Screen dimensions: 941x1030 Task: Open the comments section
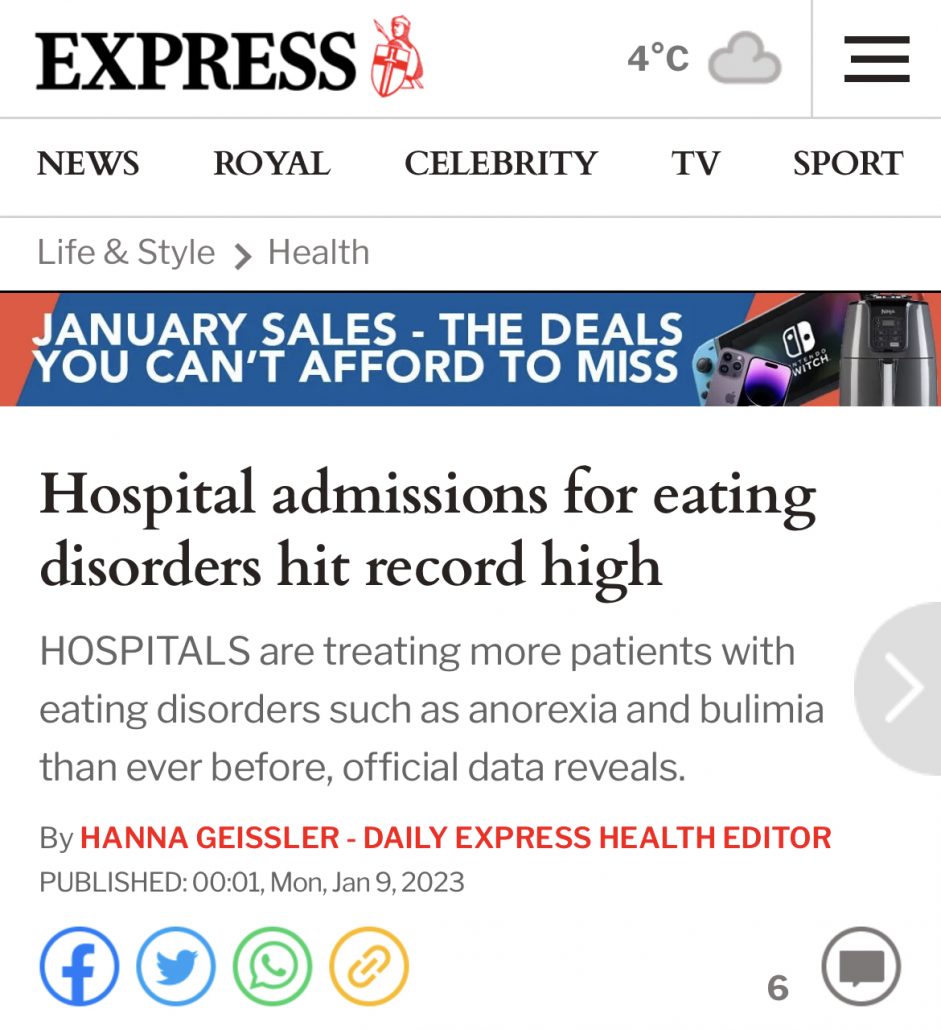860,968
